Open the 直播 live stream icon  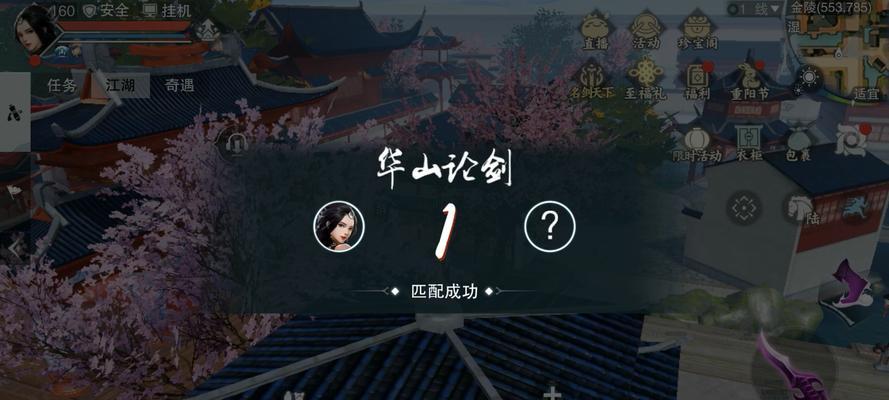click(x=596, y=28)
